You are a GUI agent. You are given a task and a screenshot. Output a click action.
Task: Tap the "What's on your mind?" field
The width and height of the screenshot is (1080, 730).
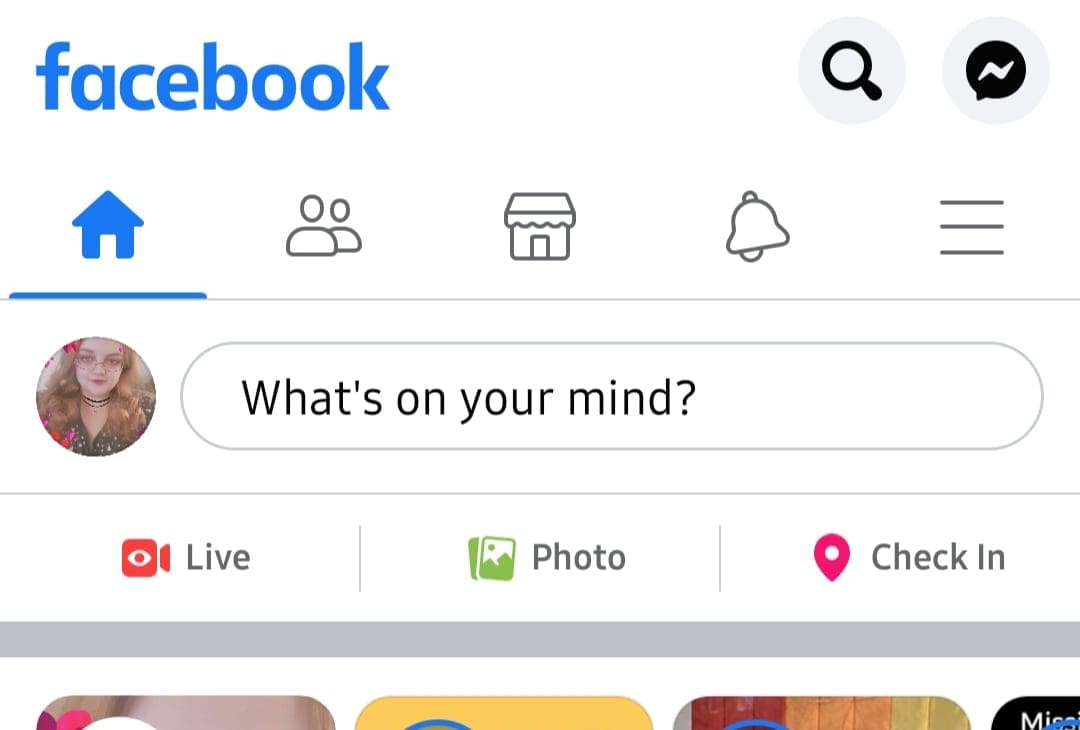coord(611,397)
